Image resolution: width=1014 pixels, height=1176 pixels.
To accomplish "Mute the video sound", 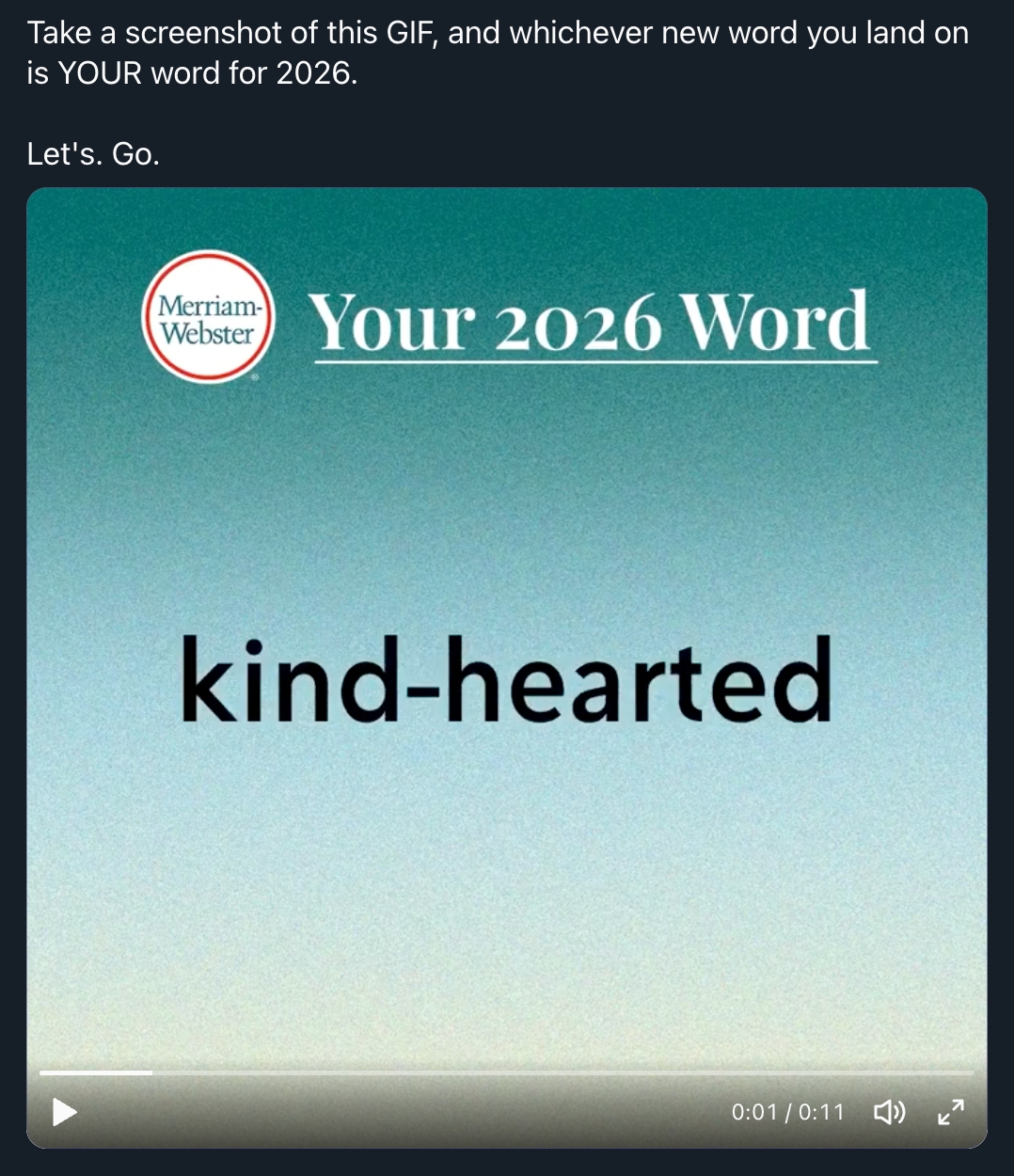I will coord(889,1112).
